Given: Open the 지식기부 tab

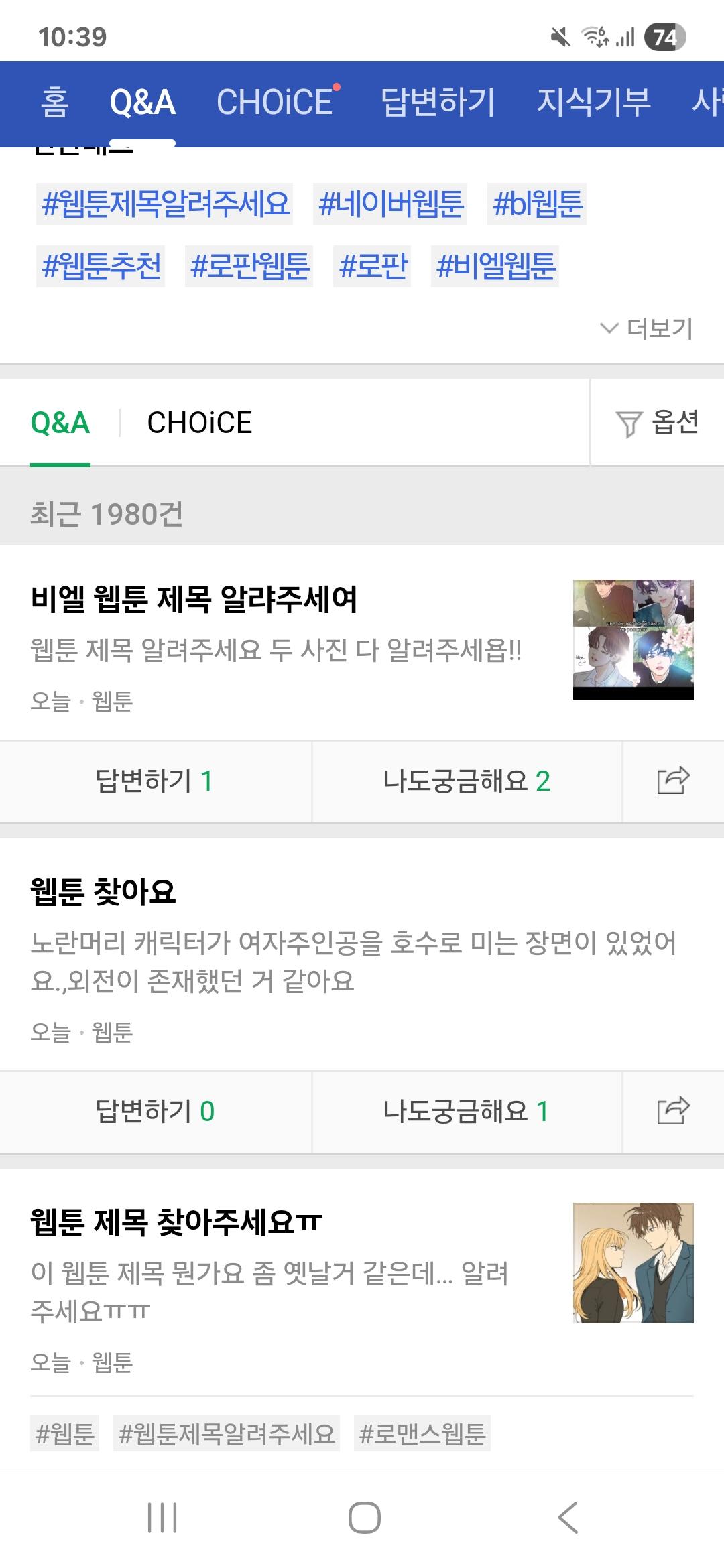Looking at the screenshot, I should click(593, 103).
